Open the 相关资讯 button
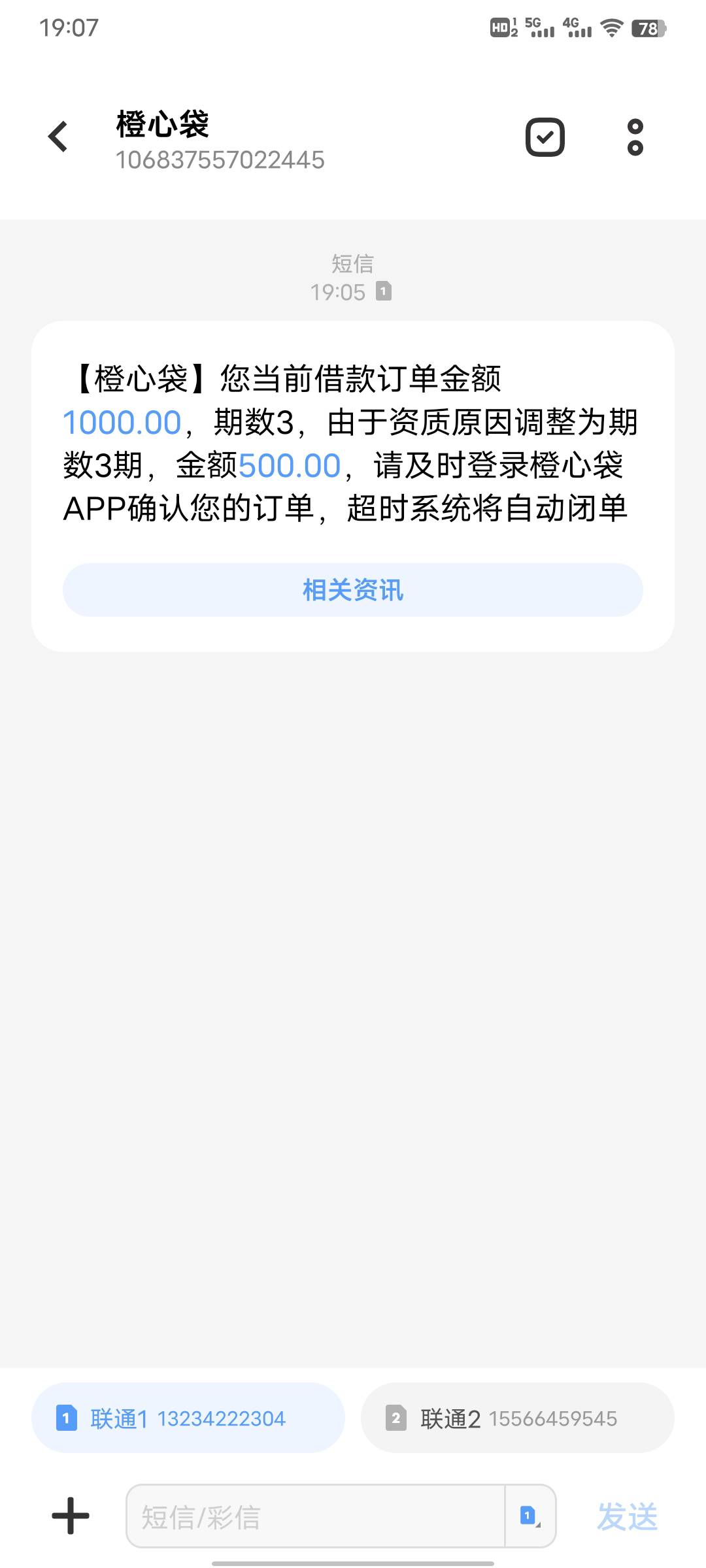 coord(353,590)
